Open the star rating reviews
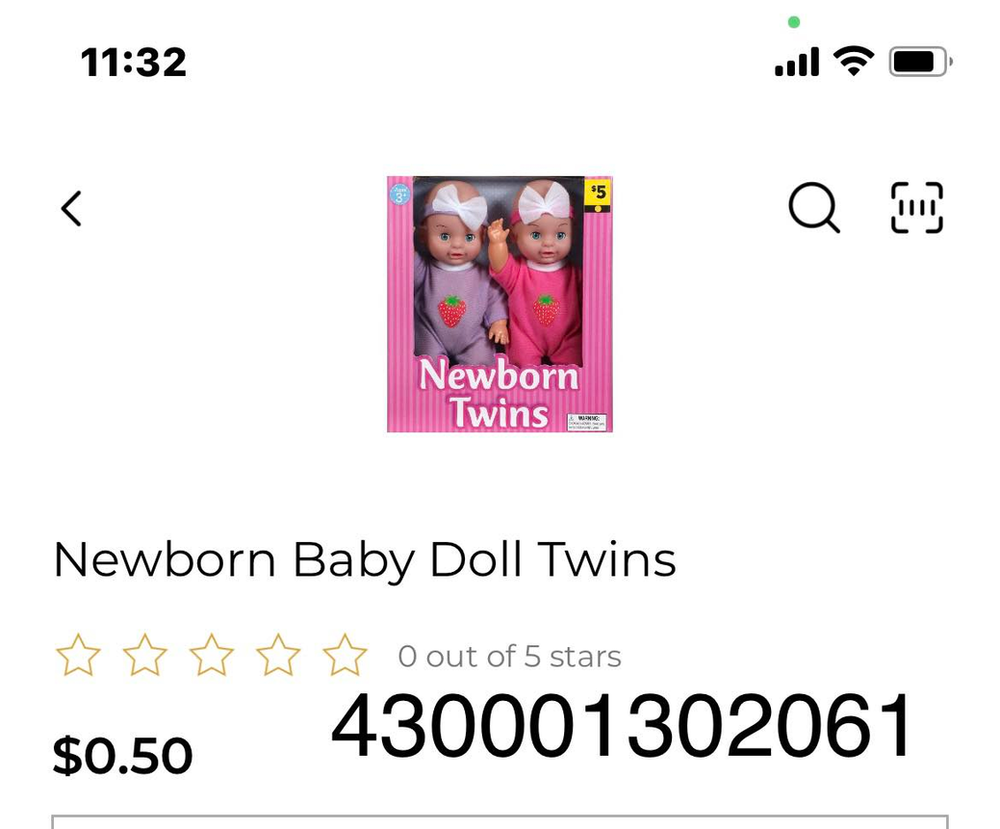Image resolution: width=1000 pixels, height=829 pixels. coord(211,656)
